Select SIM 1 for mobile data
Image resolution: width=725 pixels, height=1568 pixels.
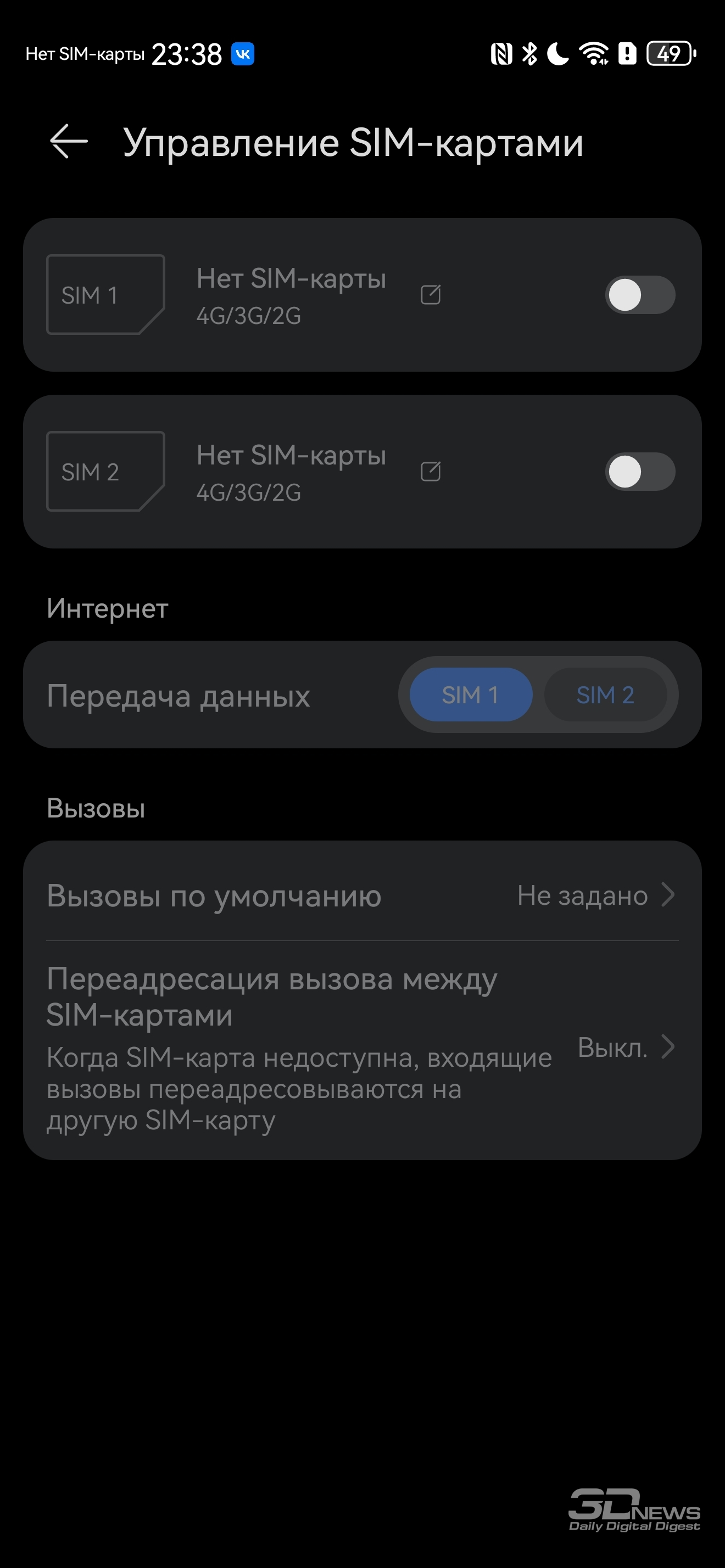pos(471,695)
